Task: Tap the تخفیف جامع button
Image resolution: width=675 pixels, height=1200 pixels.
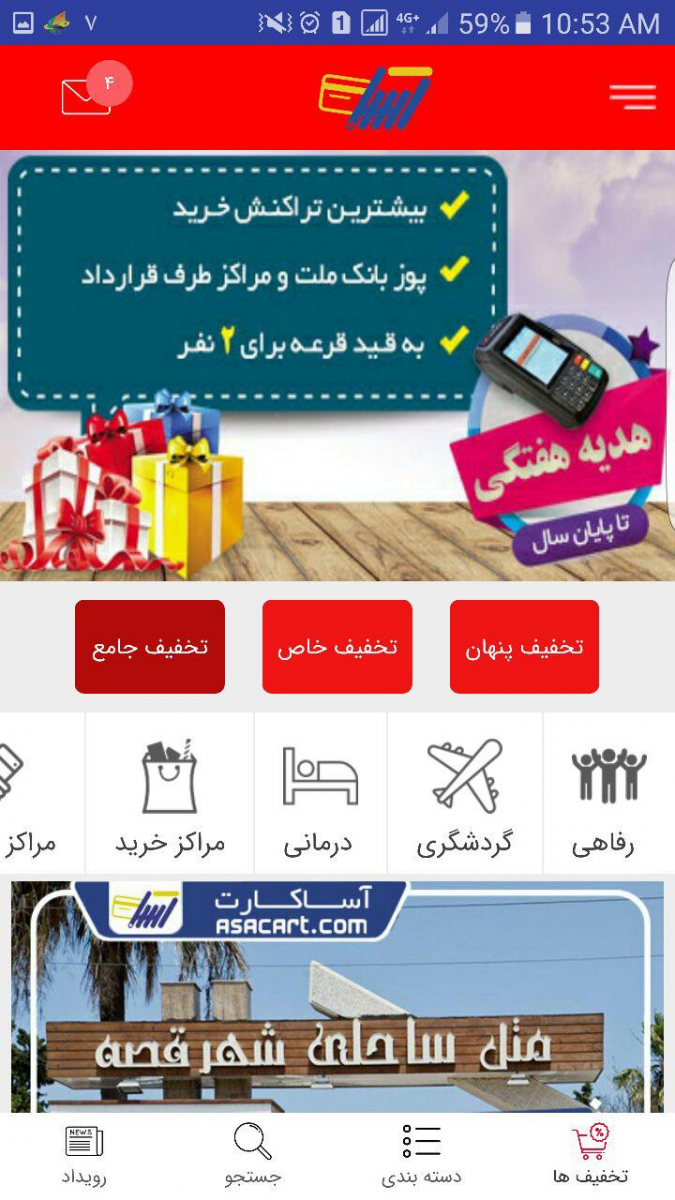Action: click(150, 647)
